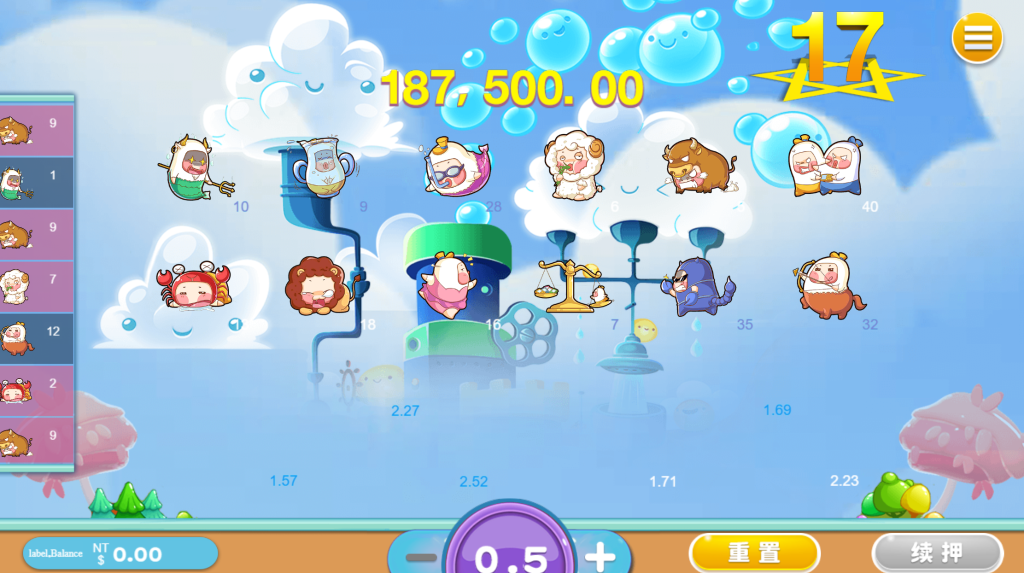The height and width of the screenshot is (573, 1024).
Task: Select the Pisces character with goggles
Action: (x=457, y=168)
